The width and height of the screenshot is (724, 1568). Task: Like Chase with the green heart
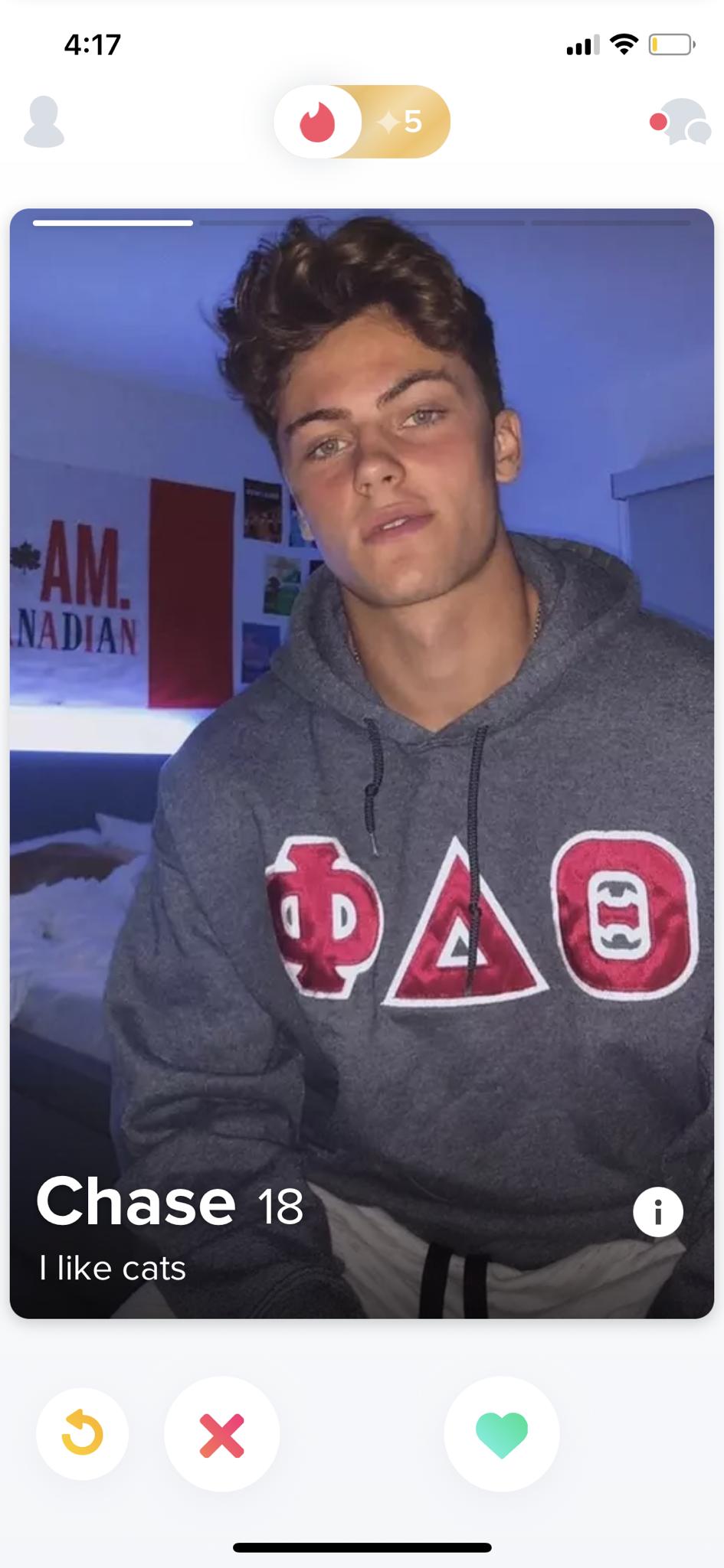tap(502, 1433)
